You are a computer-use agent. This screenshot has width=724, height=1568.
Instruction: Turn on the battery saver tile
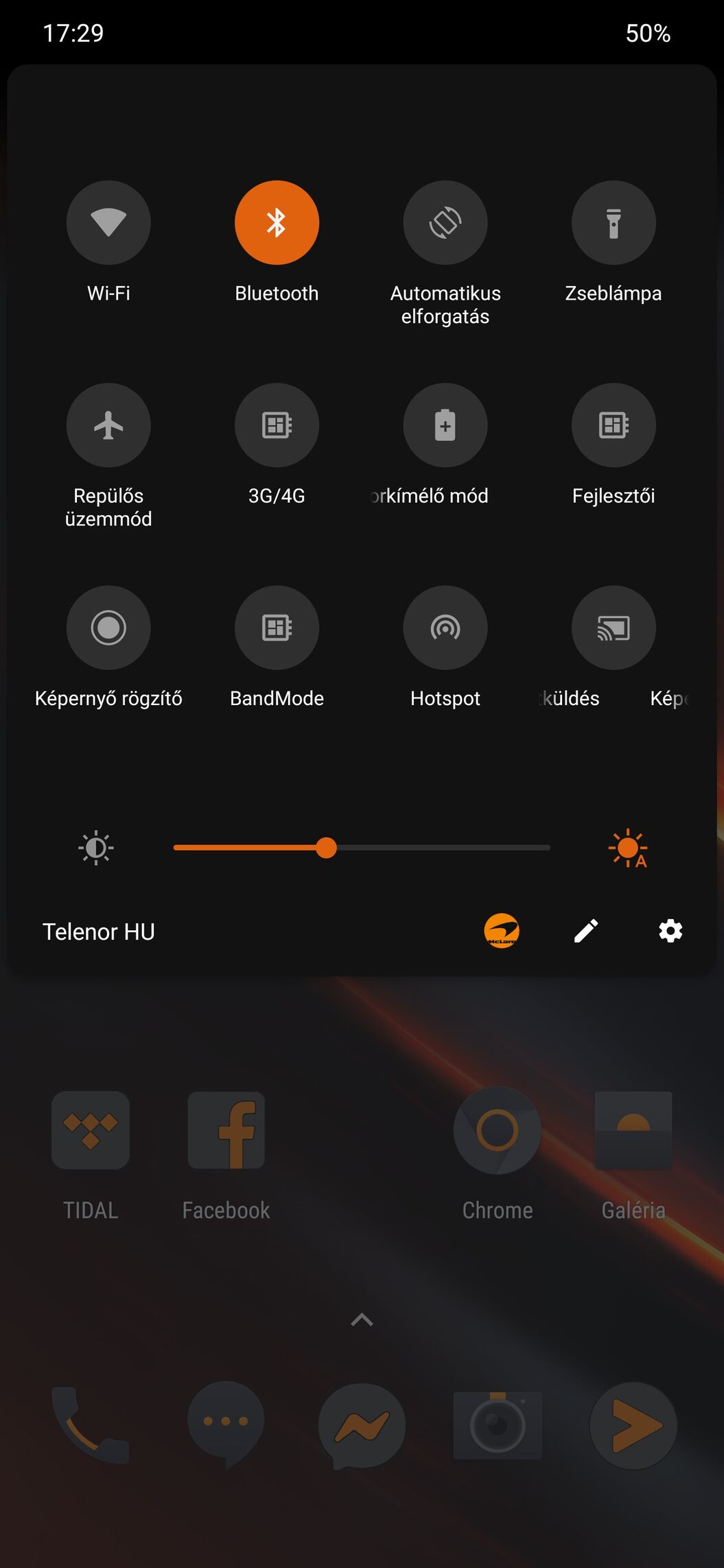445,425
